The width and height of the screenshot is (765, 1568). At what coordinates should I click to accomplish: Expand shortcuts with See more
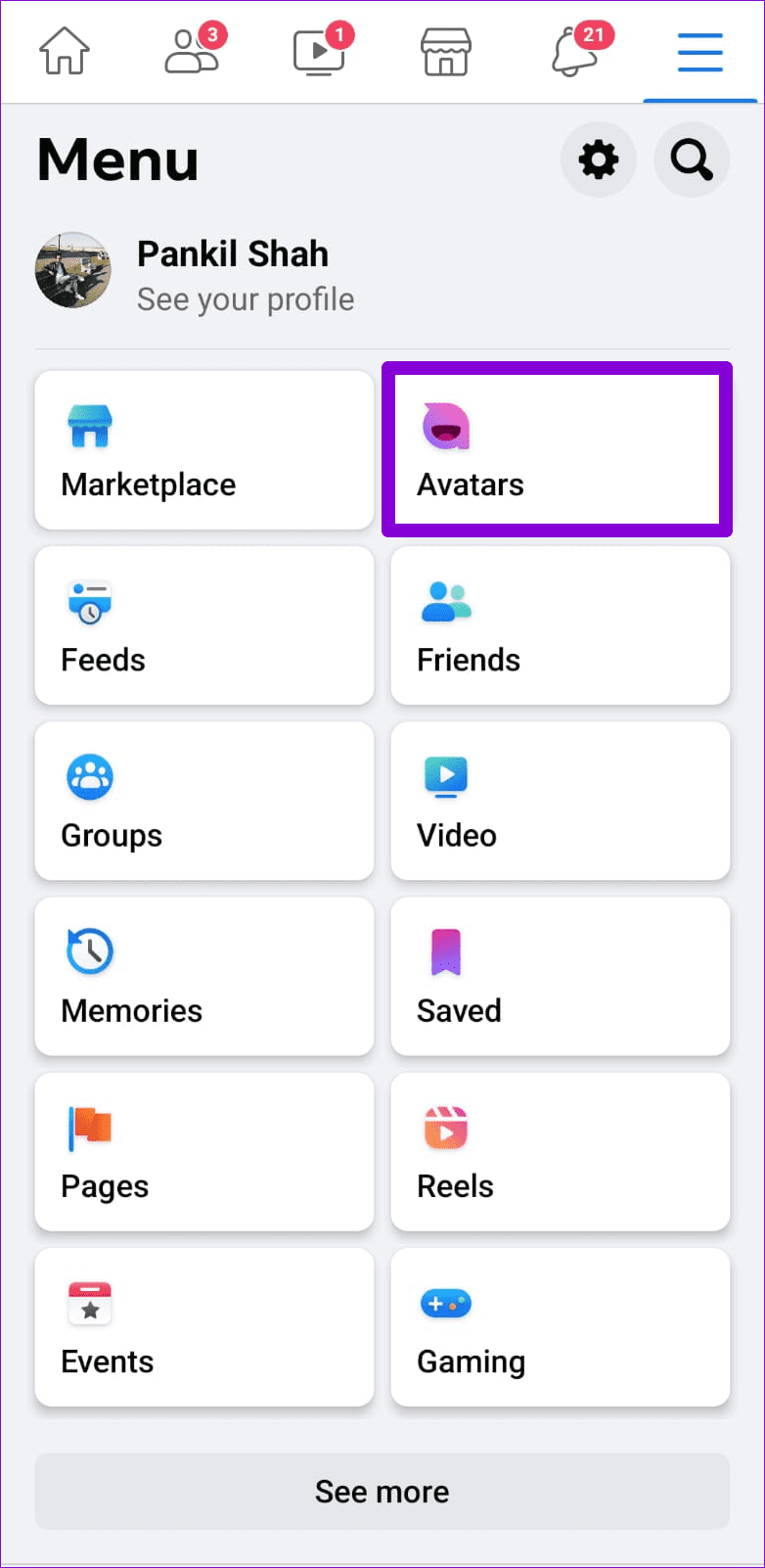pyautogui.click(x=382, y=1491)
